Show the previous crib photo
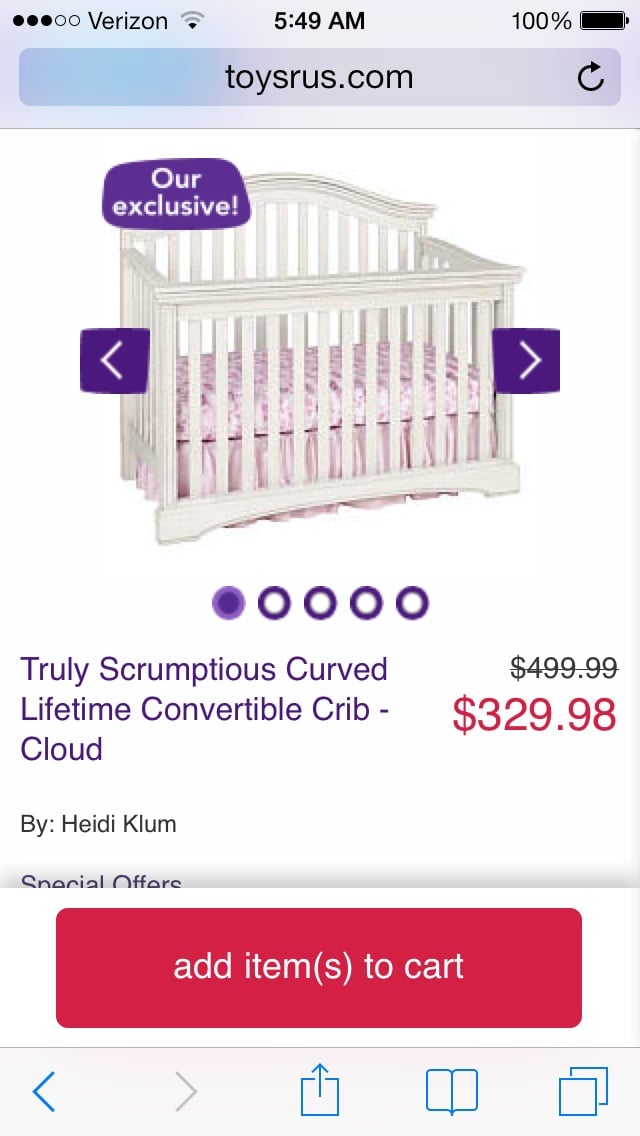The height and width of the screenshot is (1136, 640). tap(114, 360)
